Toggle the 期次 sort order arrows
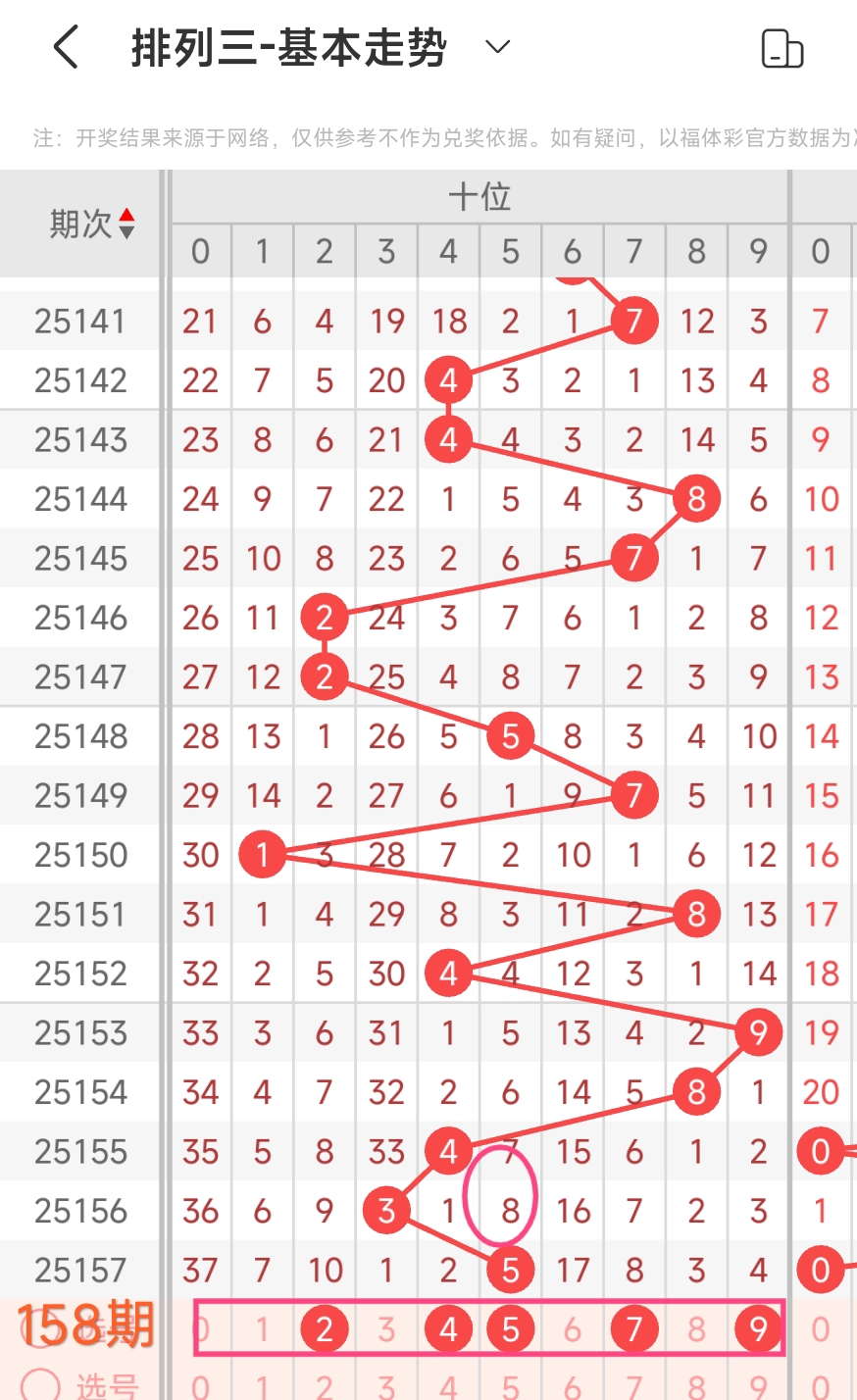Screen dimensions: 857x1400 126,225
